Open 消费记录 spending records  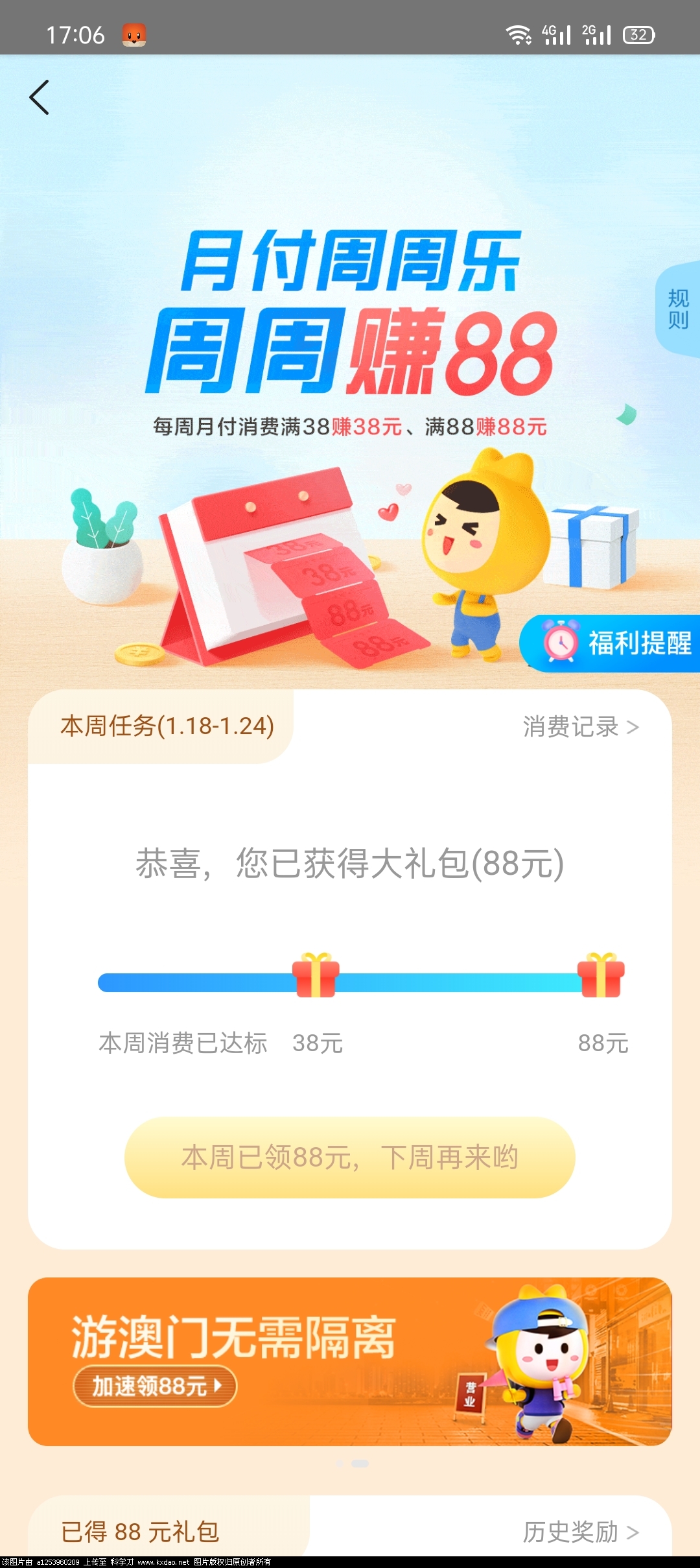pos(580,727)
